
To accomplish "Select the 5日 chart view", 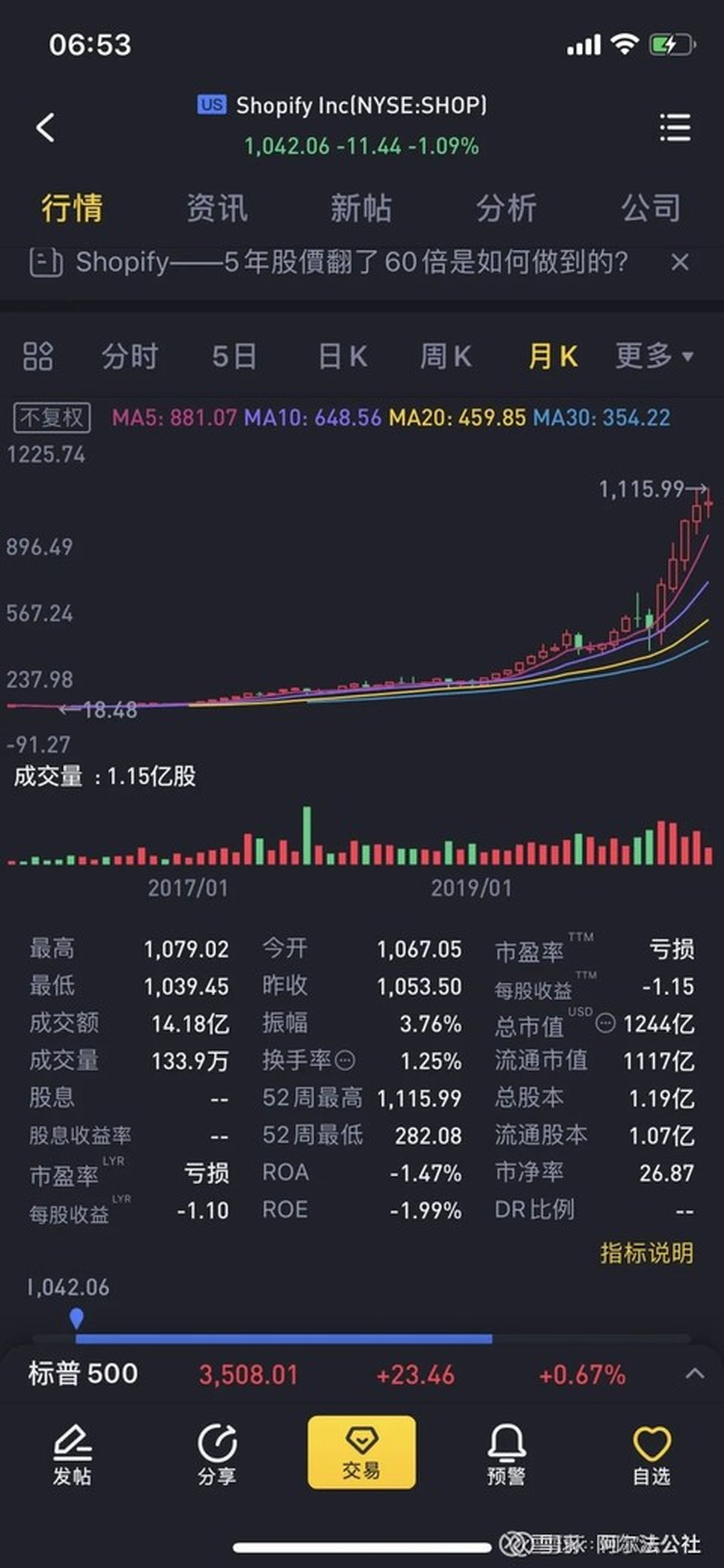I will point(234,356).
